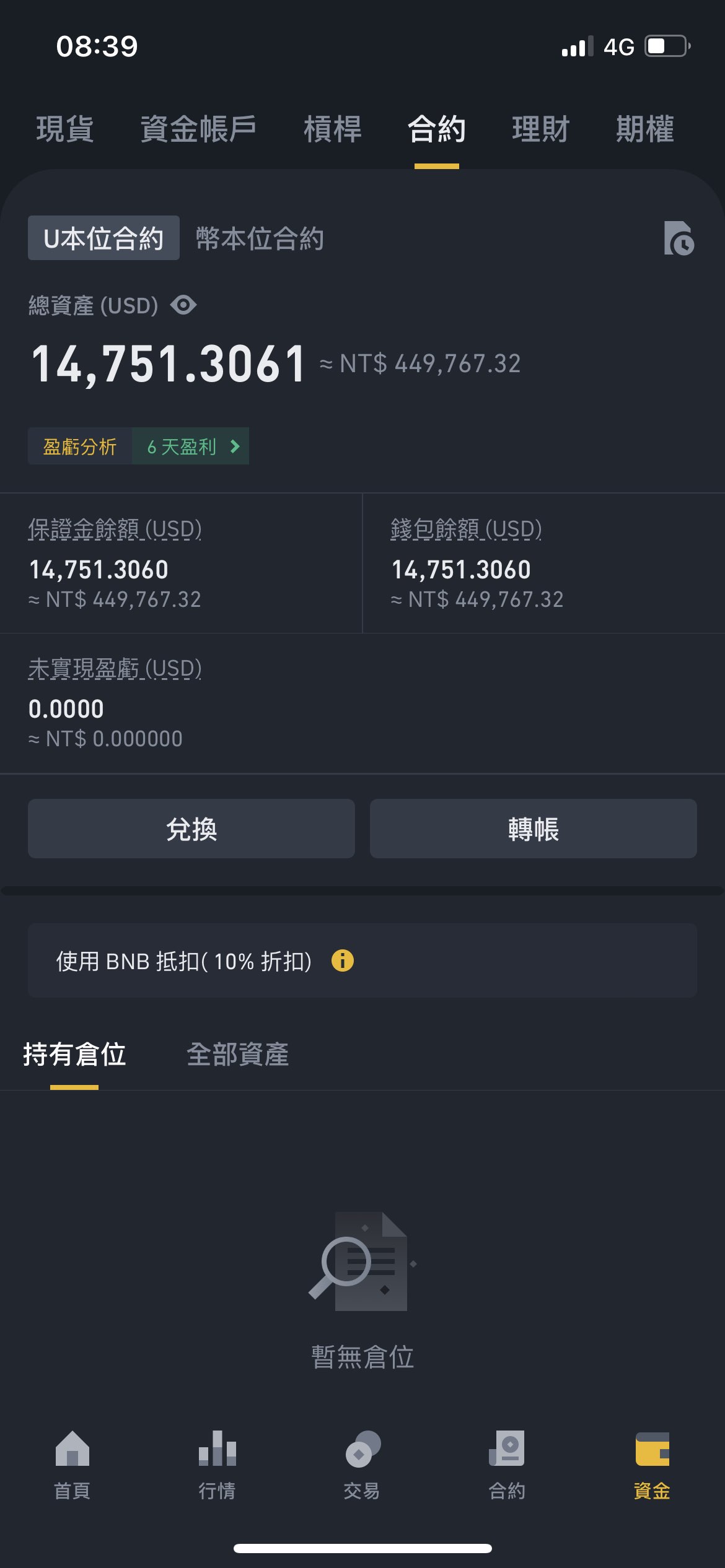Go to the 期權 tab
The width and height of the screenshot is (725, 1568).
click(645, 129)
